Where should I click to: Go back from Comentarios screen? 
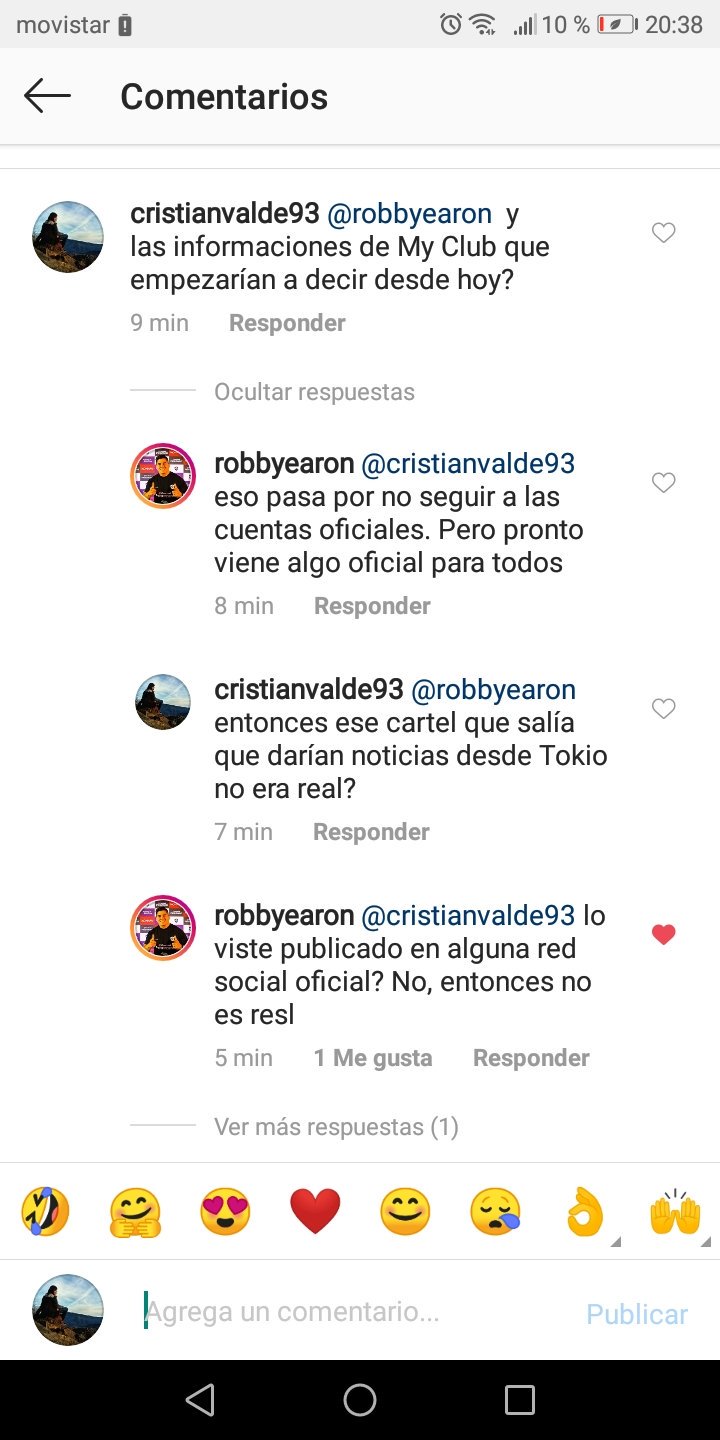(x=47, y=96)
